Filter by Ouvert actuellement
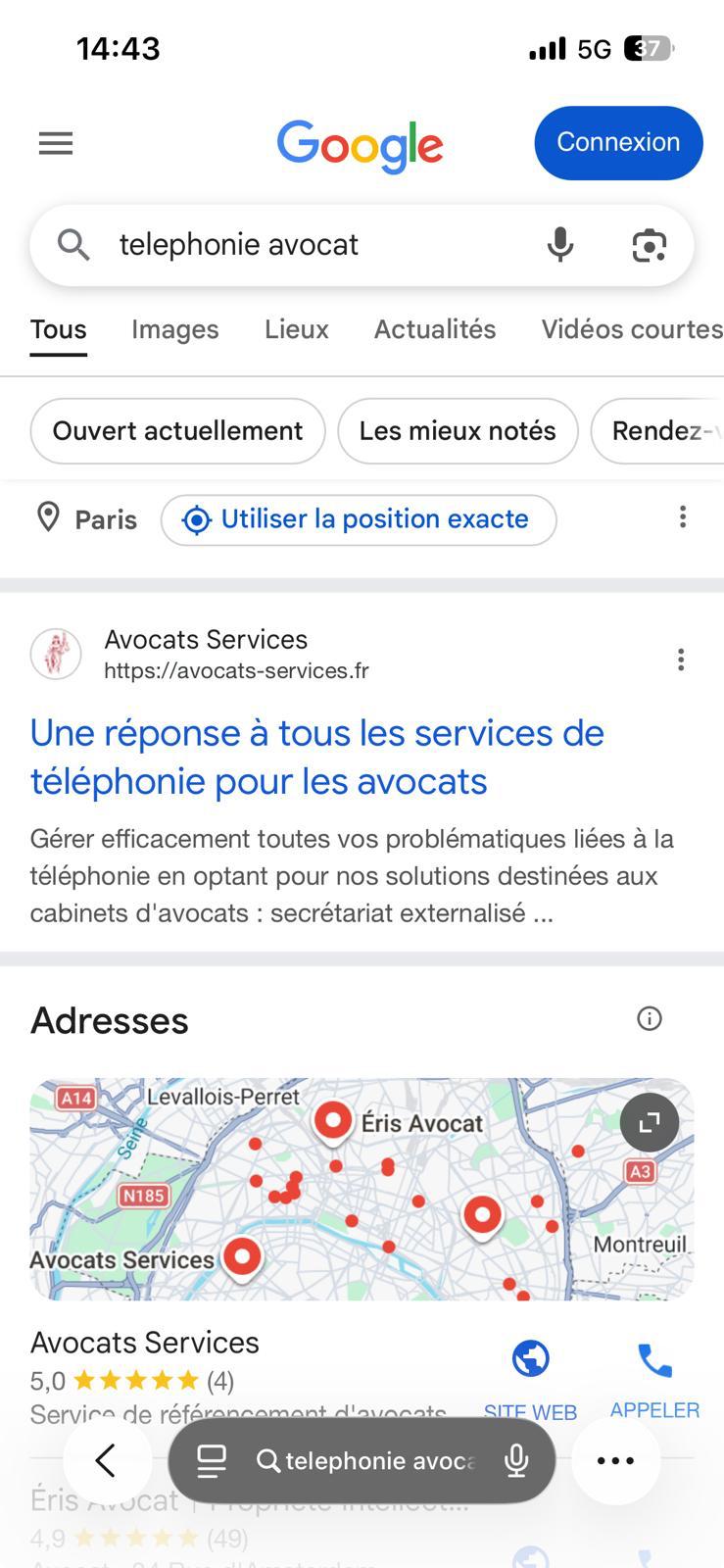 coord(177,431)
